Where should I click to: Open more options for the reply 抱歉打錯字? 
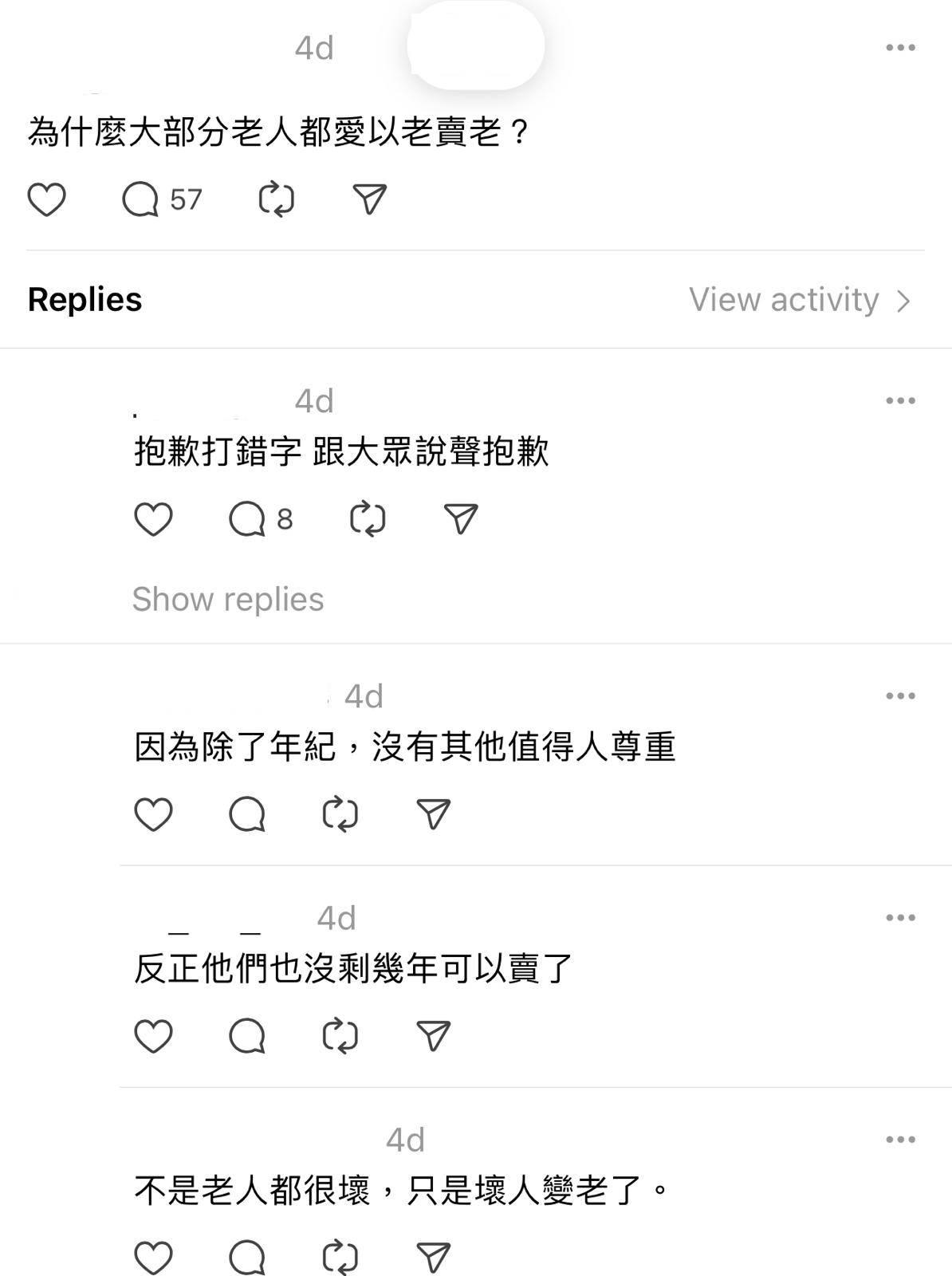(900, 400)
